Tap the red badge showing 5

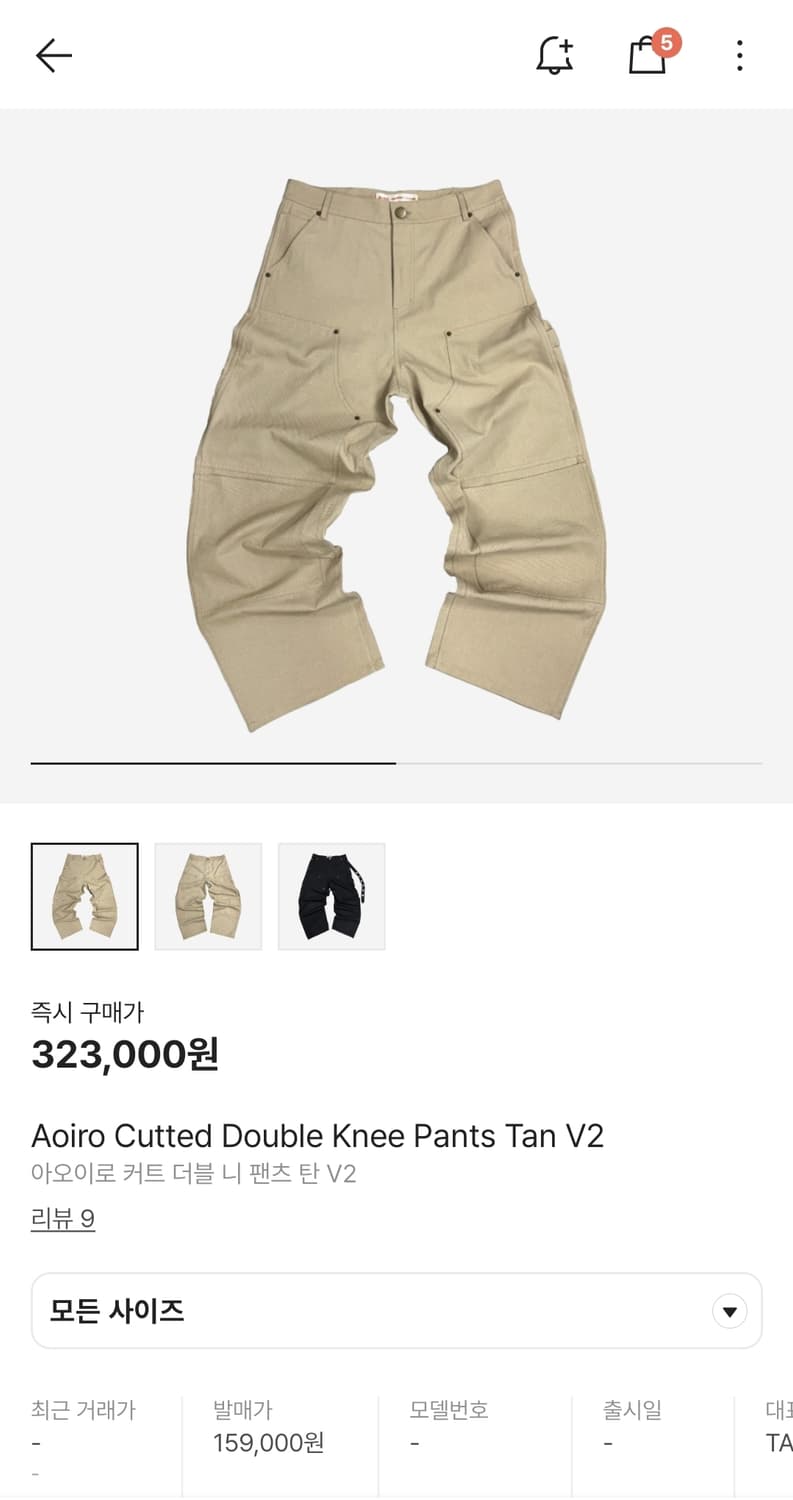pos(668,44)
